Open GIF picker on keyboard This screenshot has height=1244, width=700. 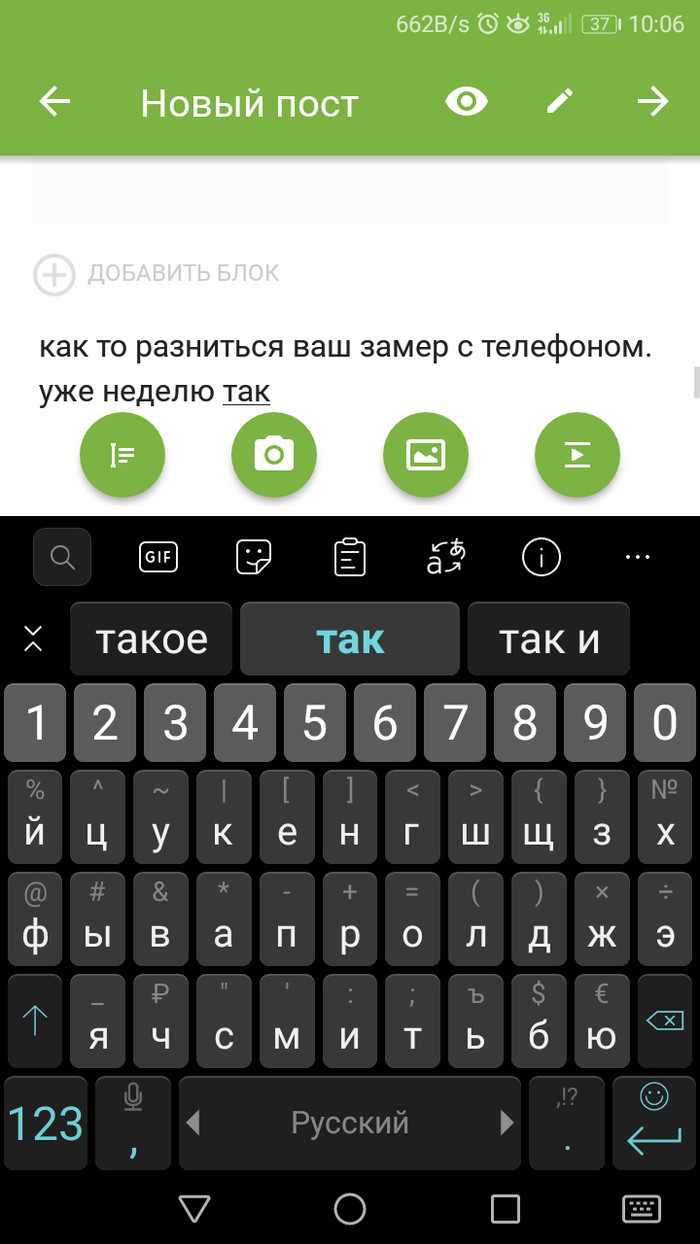pyautogui.click(x=158, y=557)
